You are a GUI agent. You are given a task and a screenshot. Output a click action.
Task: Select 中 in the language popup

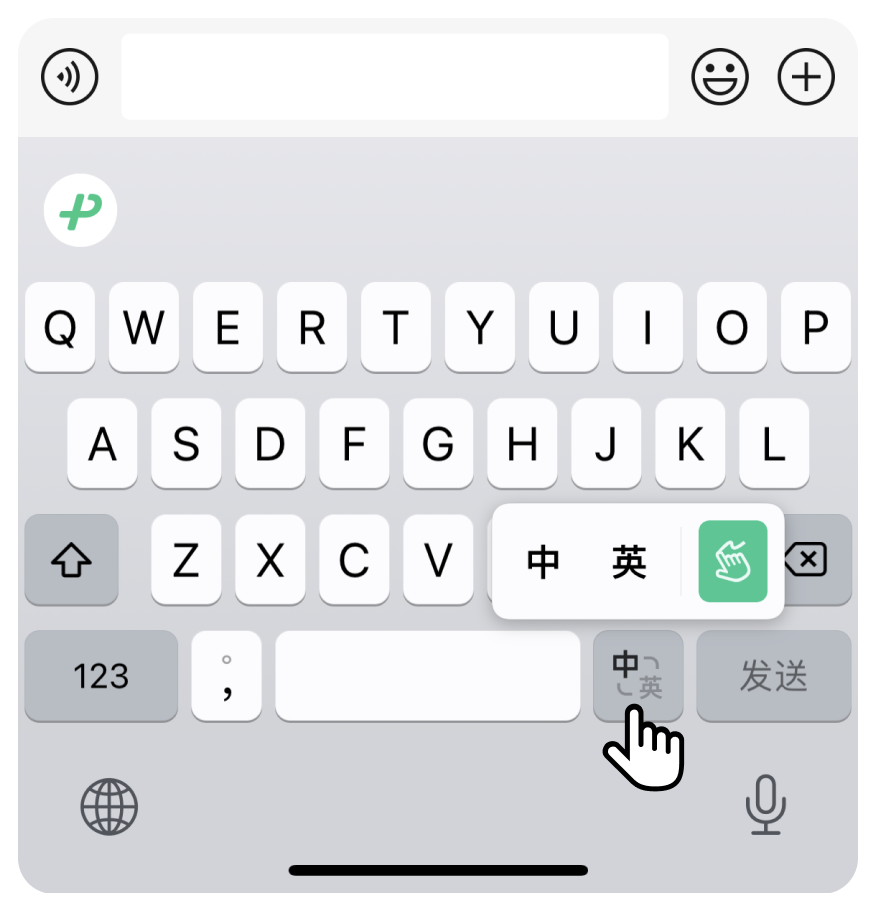543,562
